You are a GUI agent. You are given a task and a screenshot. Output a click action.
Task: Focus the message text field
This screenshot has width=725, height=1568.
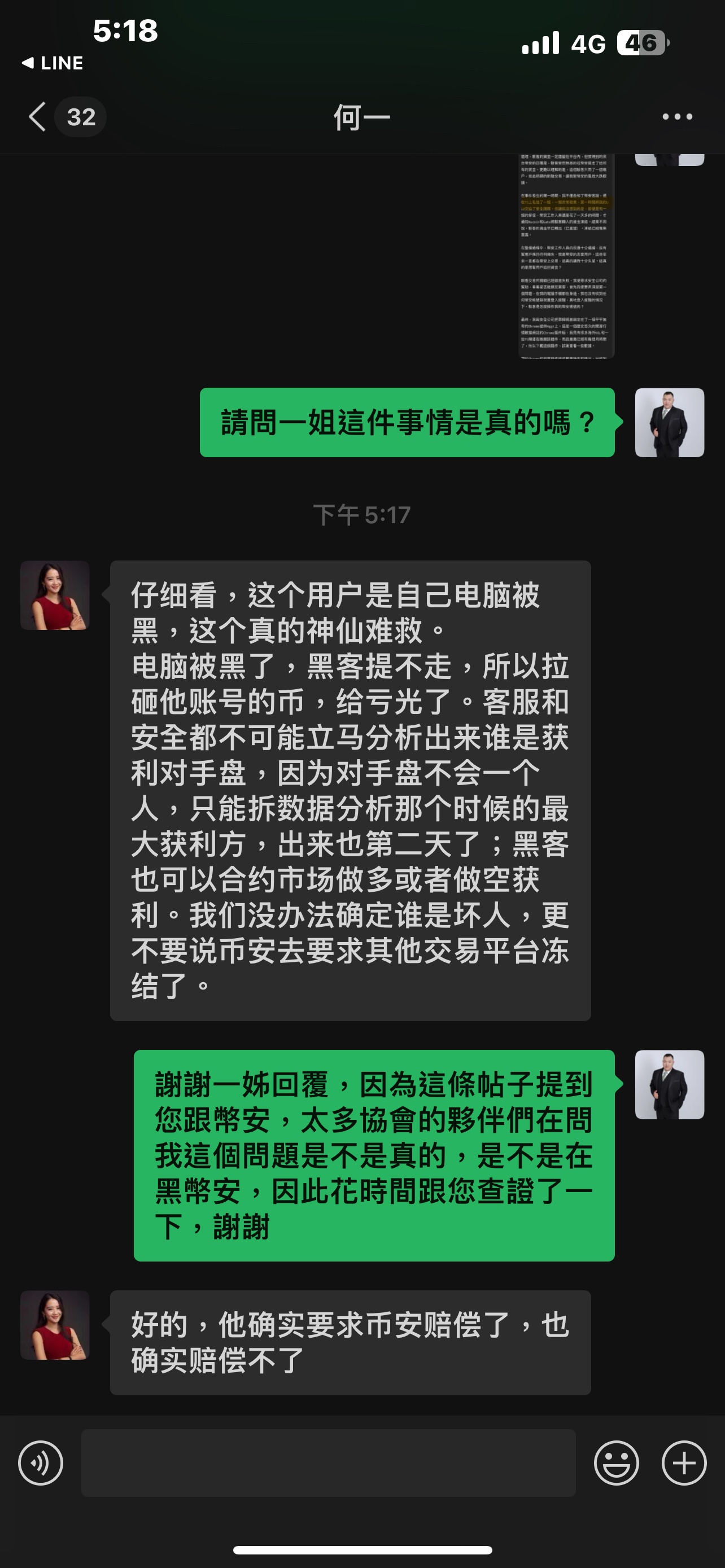328,1462
